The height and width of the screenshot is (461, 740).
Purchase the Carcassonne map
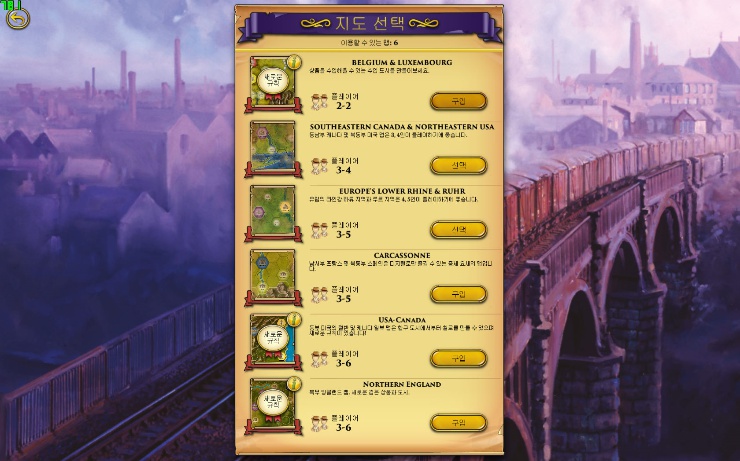(x=458, y=294)
